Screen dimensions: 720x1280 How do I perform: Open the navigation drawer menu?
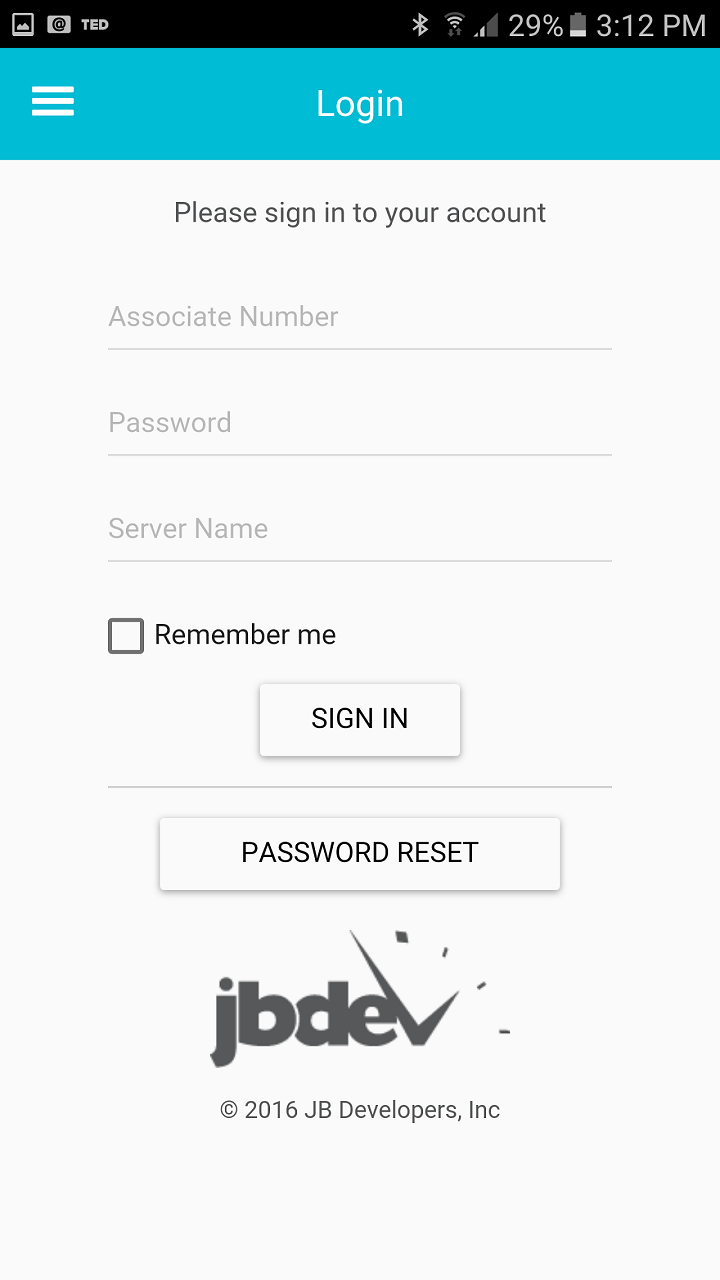coord(52,102)
